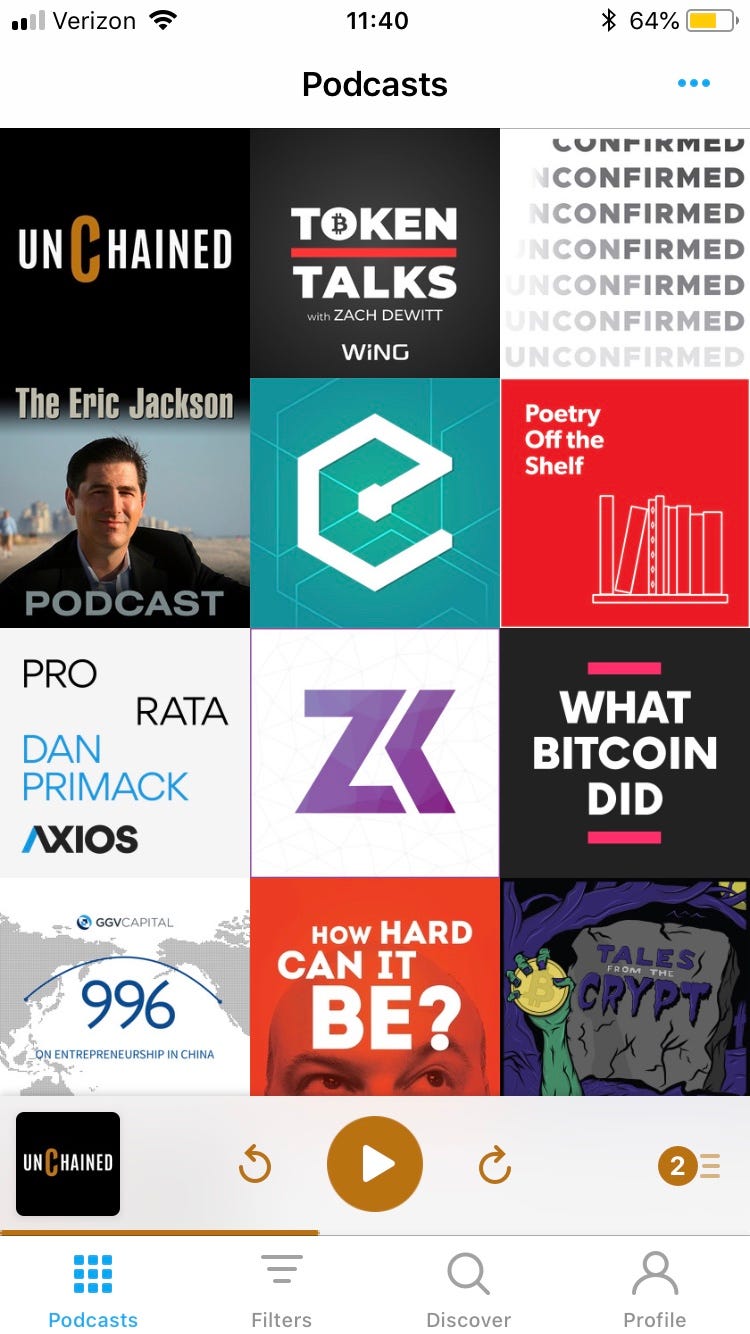Open Tales from the Crypt podcast
Viewport: 750px width, 1334px height.
pos(625,986)
